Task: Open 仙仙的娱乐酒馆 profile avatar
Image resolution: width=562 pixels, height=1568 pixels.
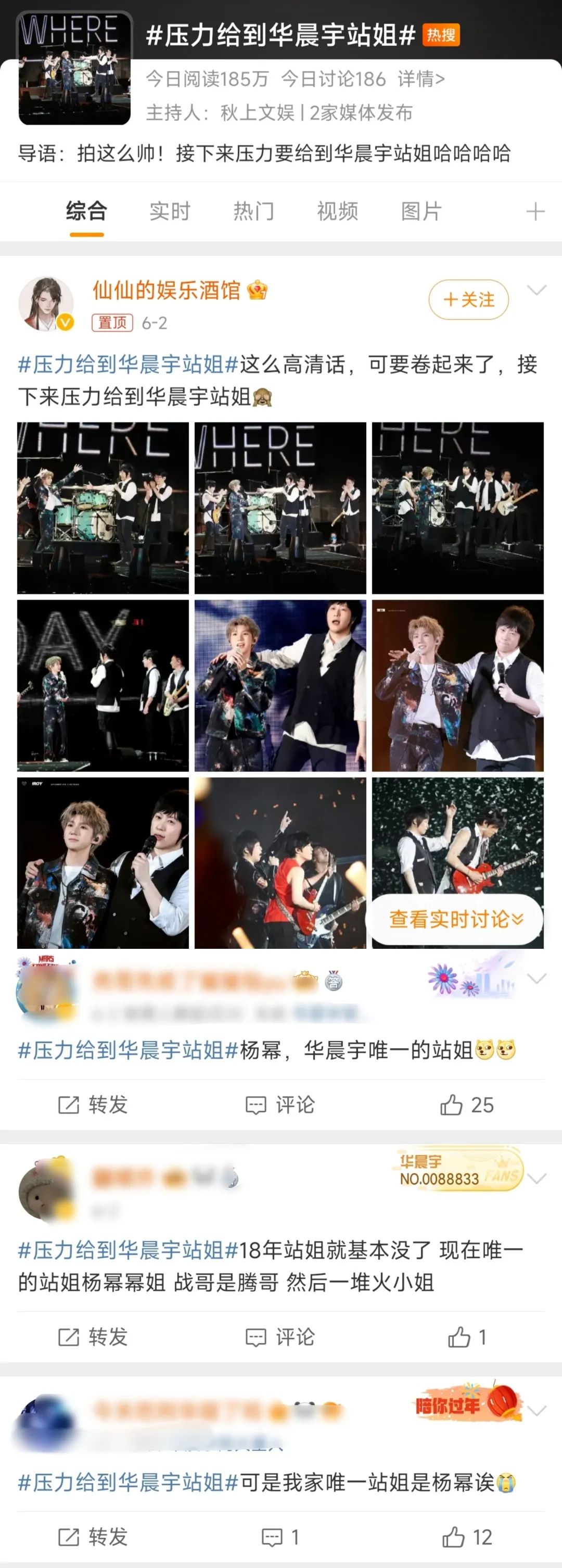Action: click(46, 303)
